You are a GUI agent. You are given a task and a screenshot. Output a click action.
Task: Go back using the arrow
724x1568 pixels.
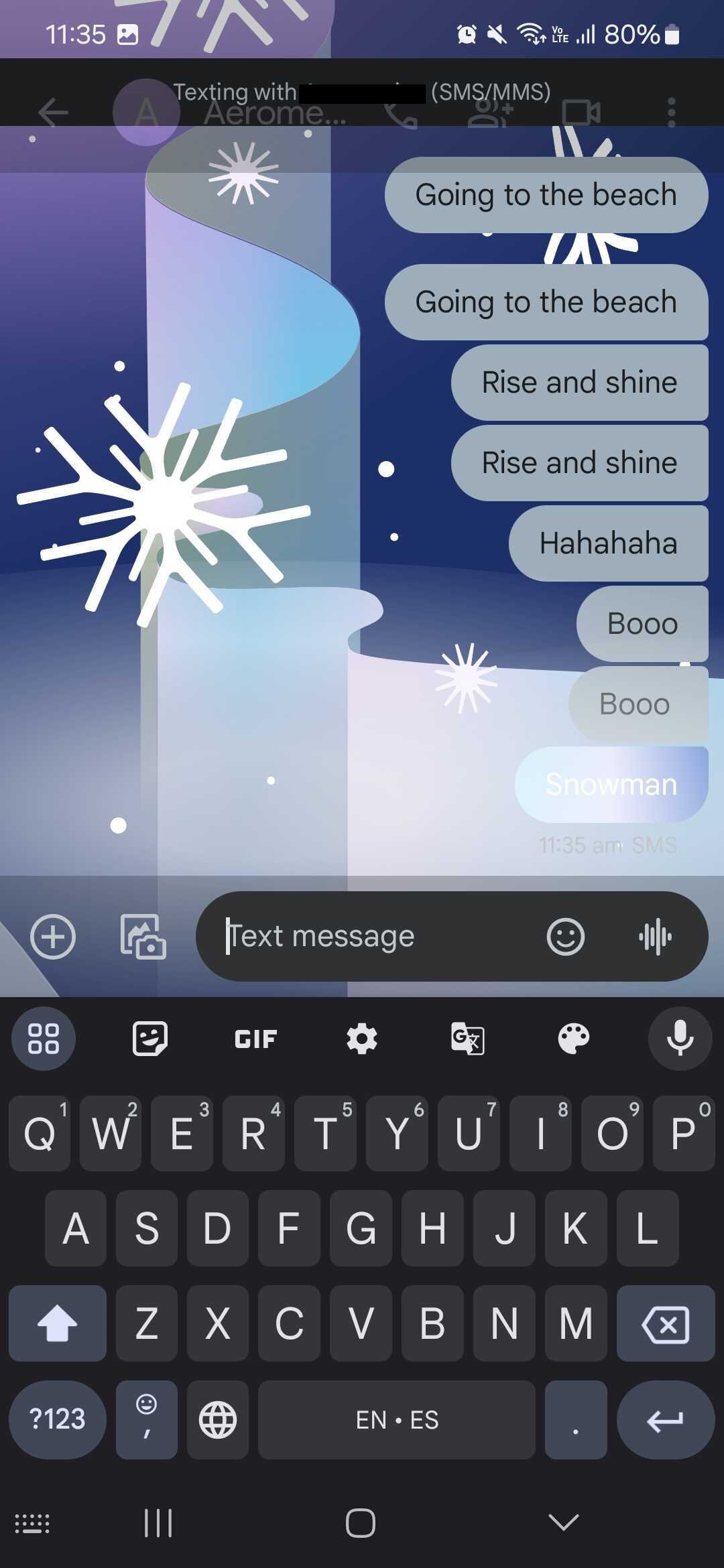[53, 112]
